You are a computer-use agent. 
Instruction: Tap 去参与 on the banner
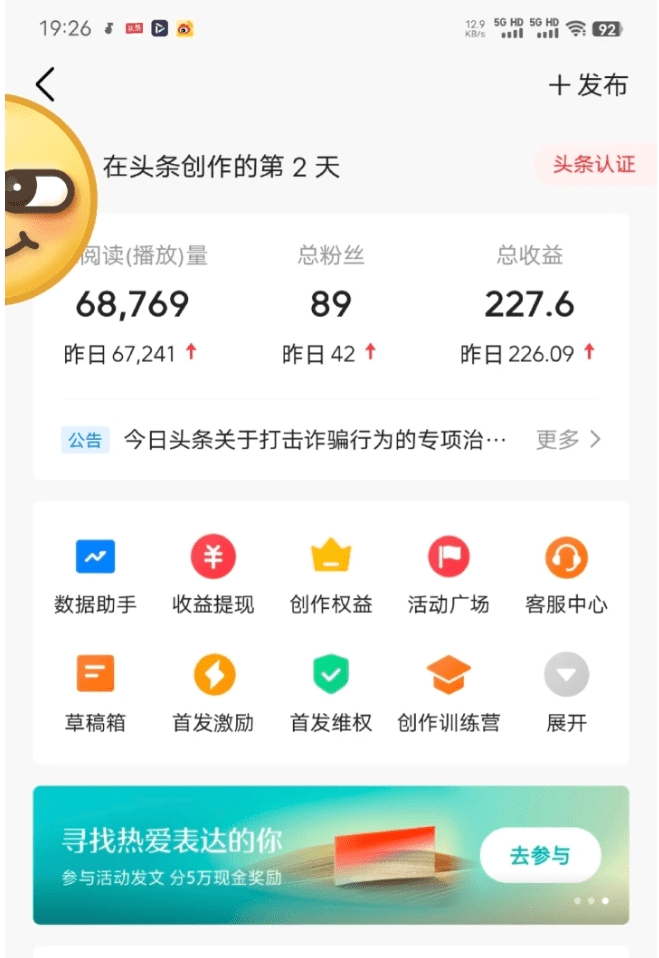(x=540, y=856)
